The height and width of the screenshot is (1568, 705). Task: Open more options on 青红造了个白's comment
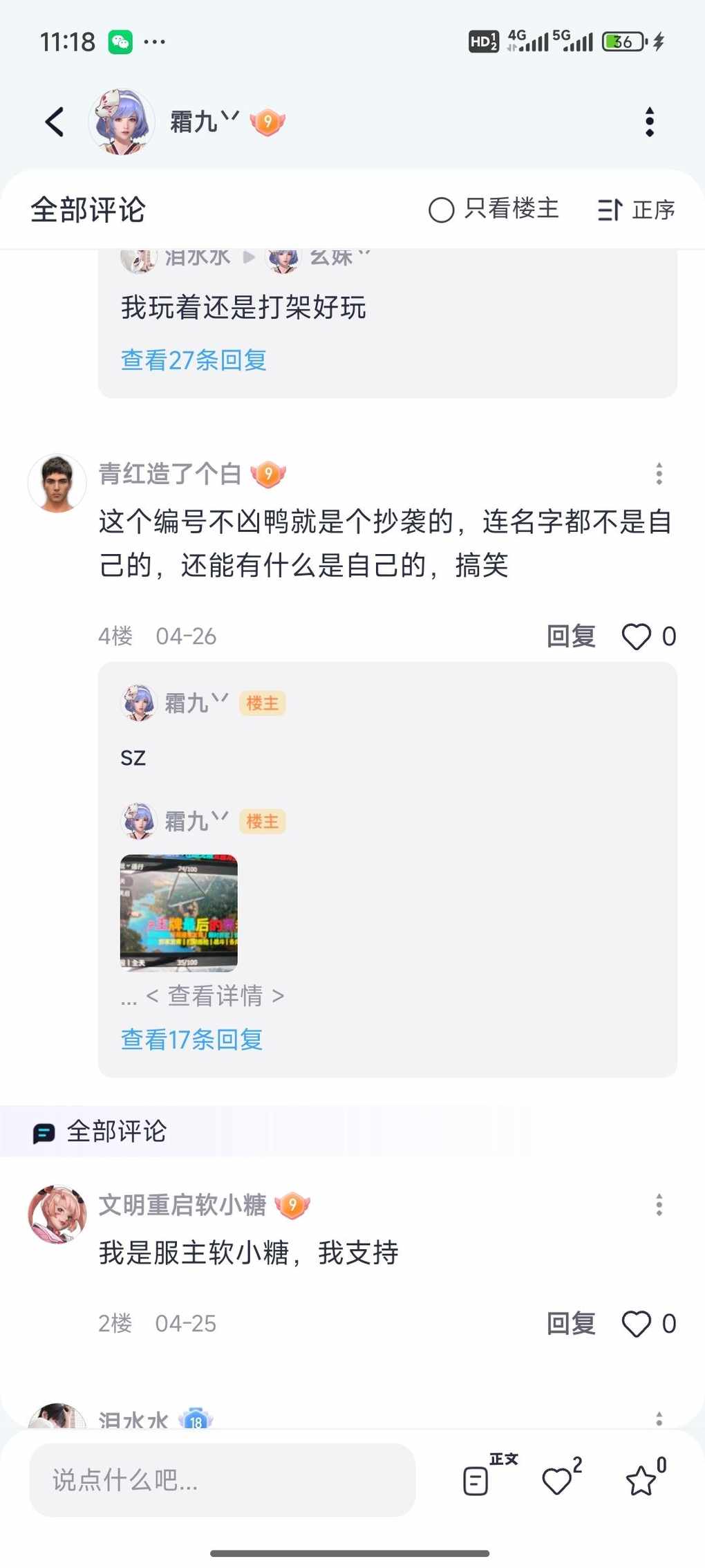pos(659,474)
